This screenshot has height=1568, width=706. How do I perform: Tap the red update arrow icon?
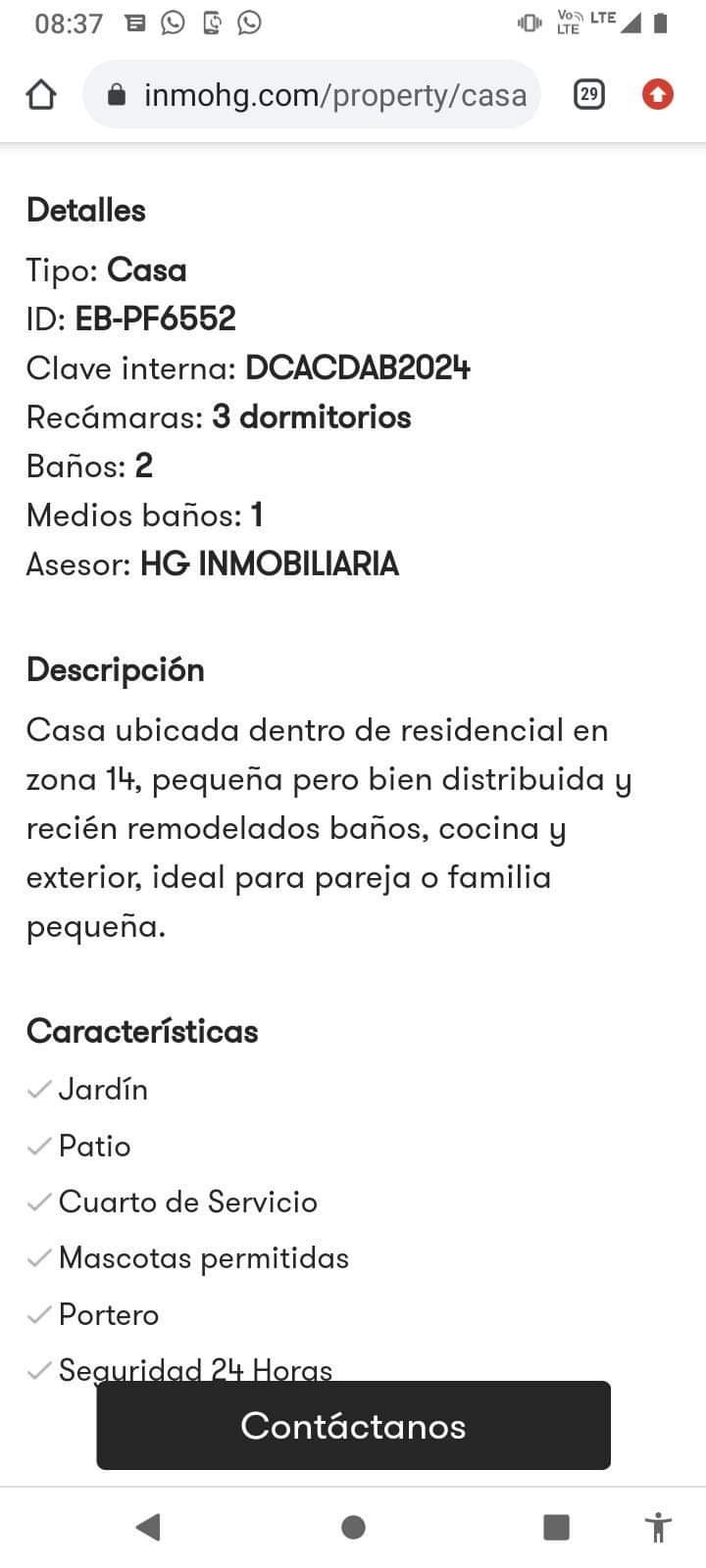[657, 95]
